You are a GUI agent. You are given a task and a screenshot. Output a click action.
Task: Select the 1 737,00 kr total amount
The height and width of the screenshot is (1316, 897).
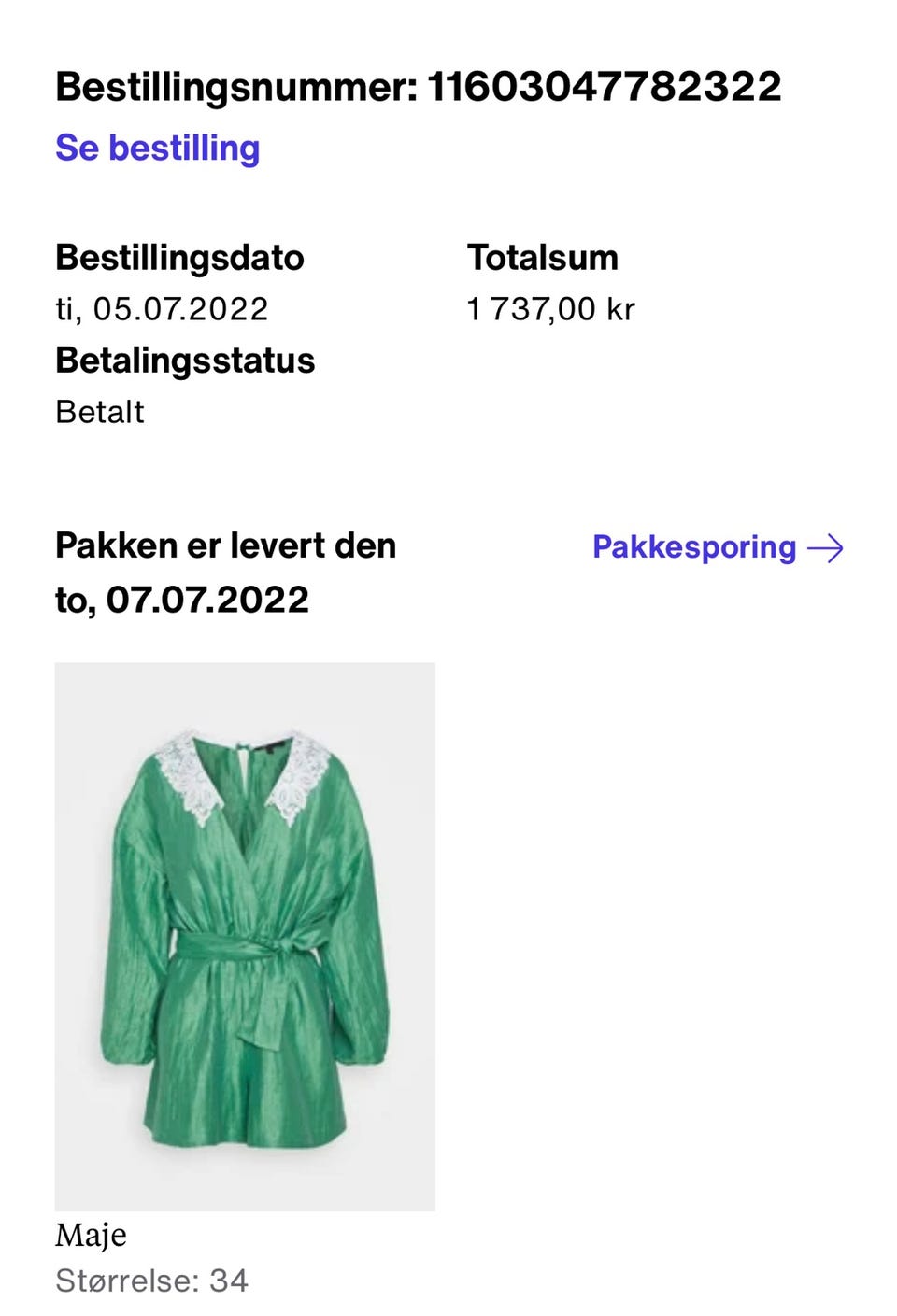click(549, 309)
